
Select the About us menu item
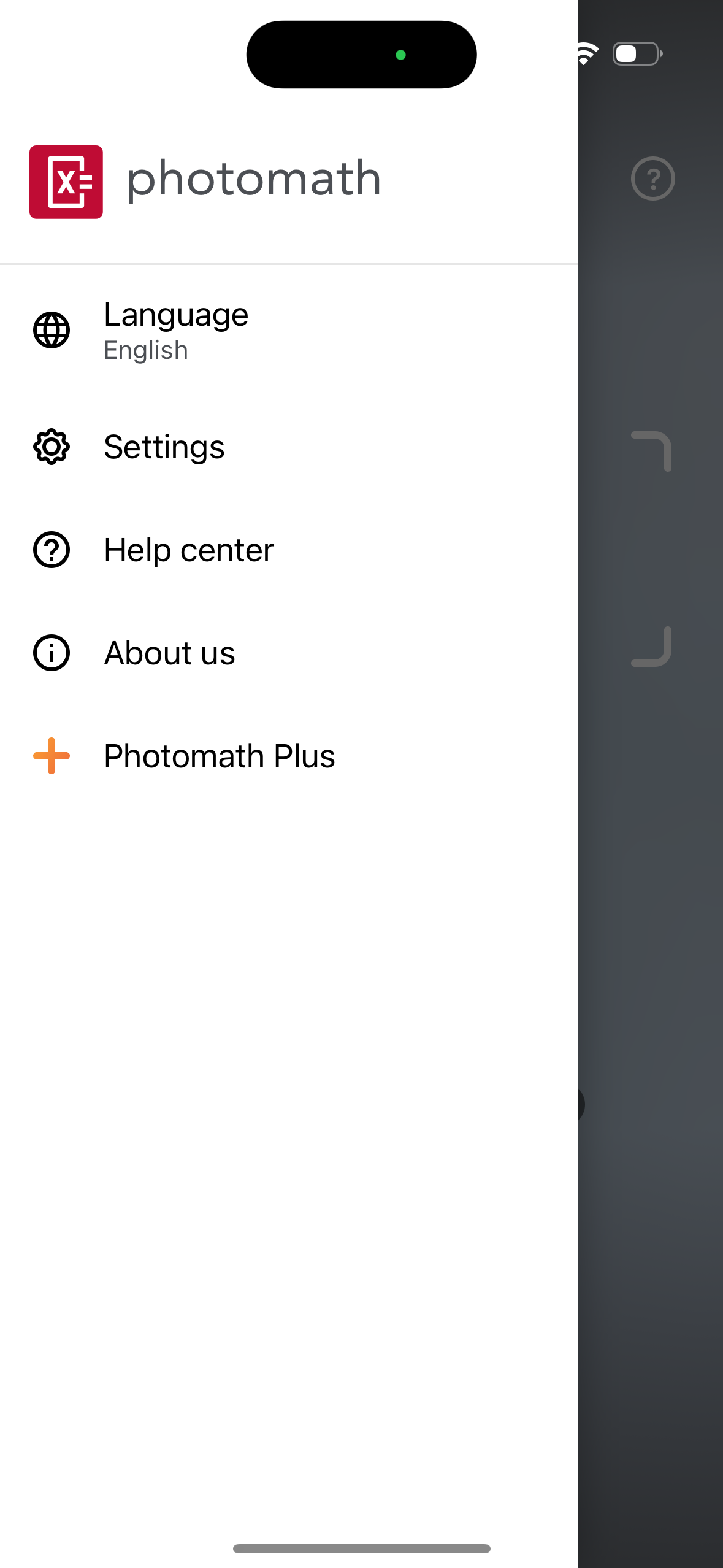tap(169, 653)
